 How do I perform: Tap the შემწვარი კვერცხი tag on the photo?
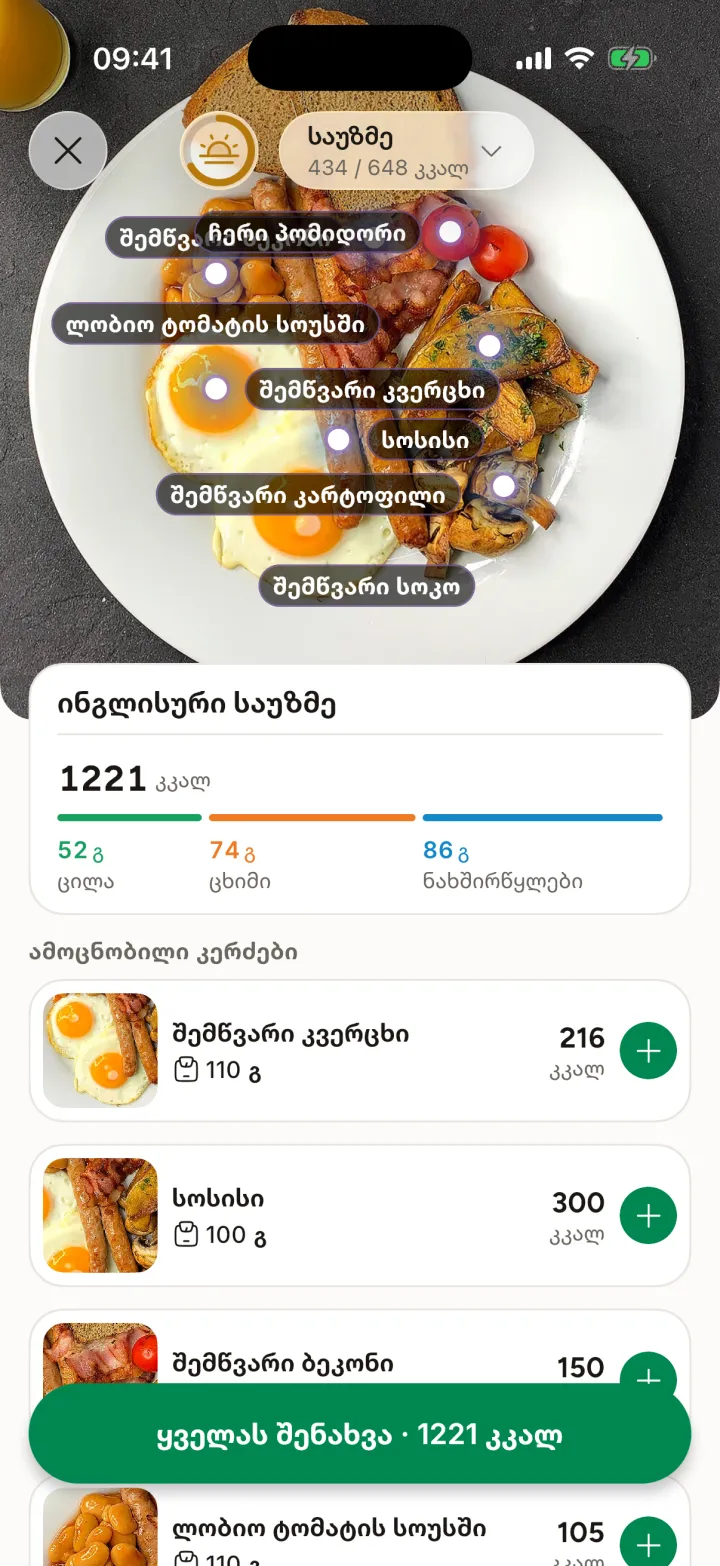click(x=372, y=390)
